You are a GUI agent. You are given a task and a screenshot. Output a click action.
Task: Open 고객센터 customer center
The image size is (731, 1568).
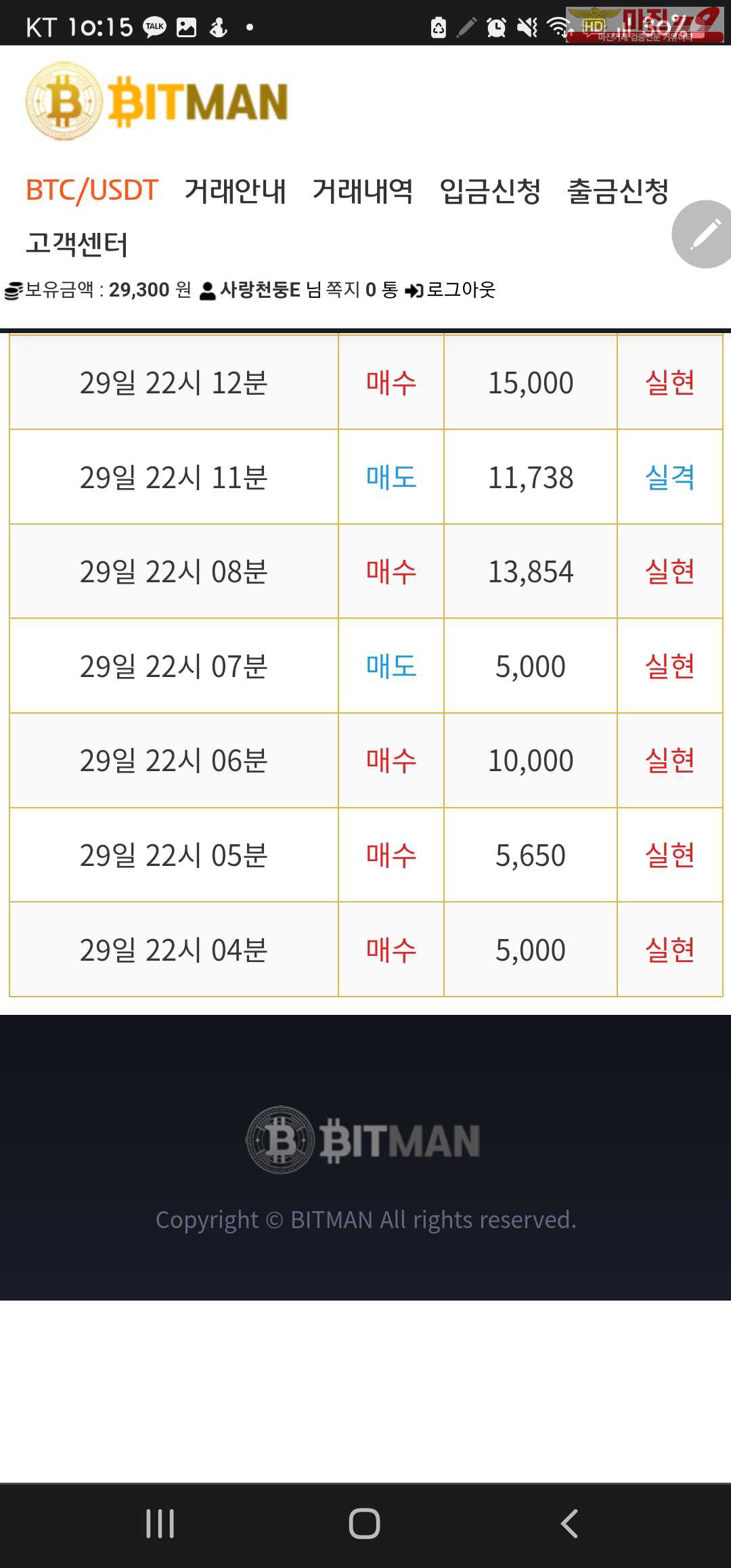[x=76, y=244]
